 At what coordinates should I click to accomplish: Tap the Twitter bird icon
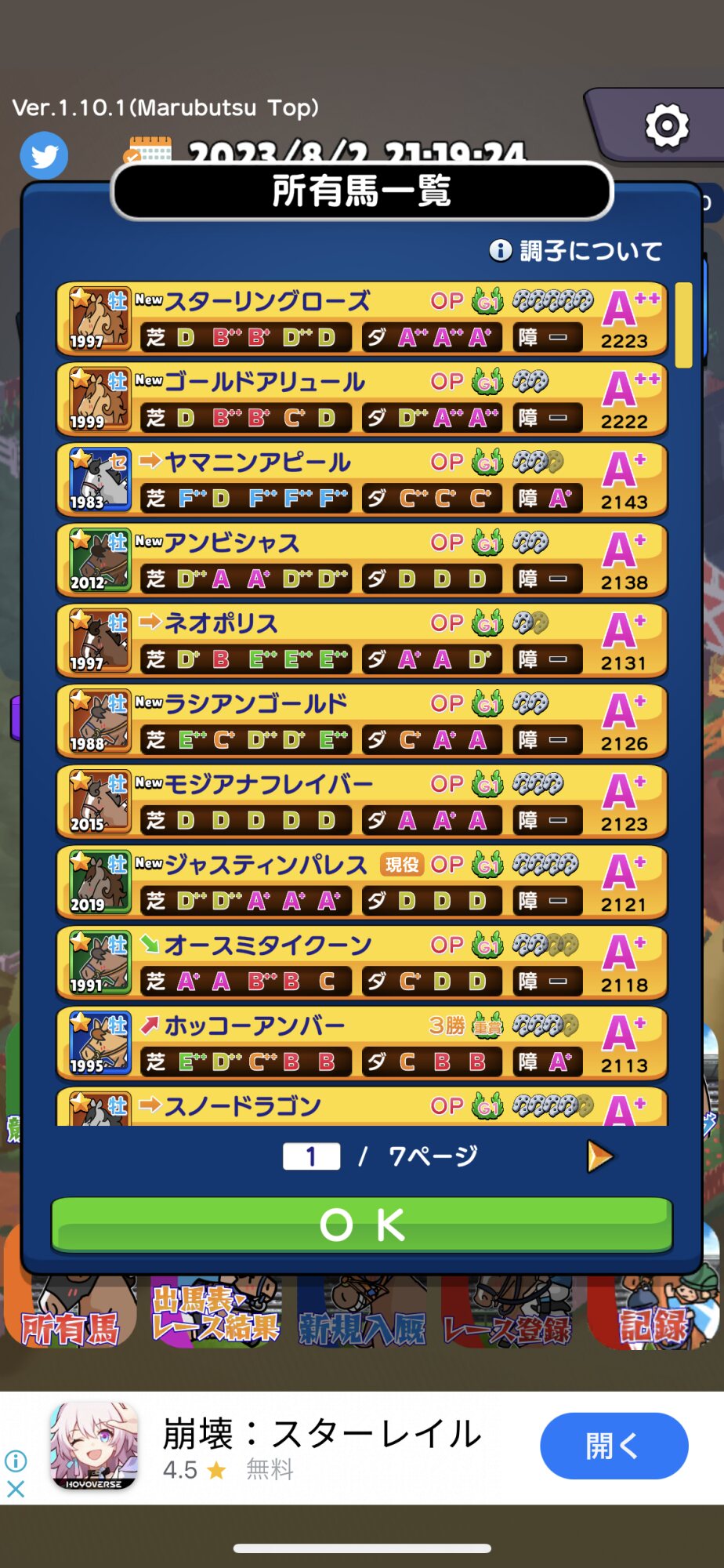click(x=44, y=156)
